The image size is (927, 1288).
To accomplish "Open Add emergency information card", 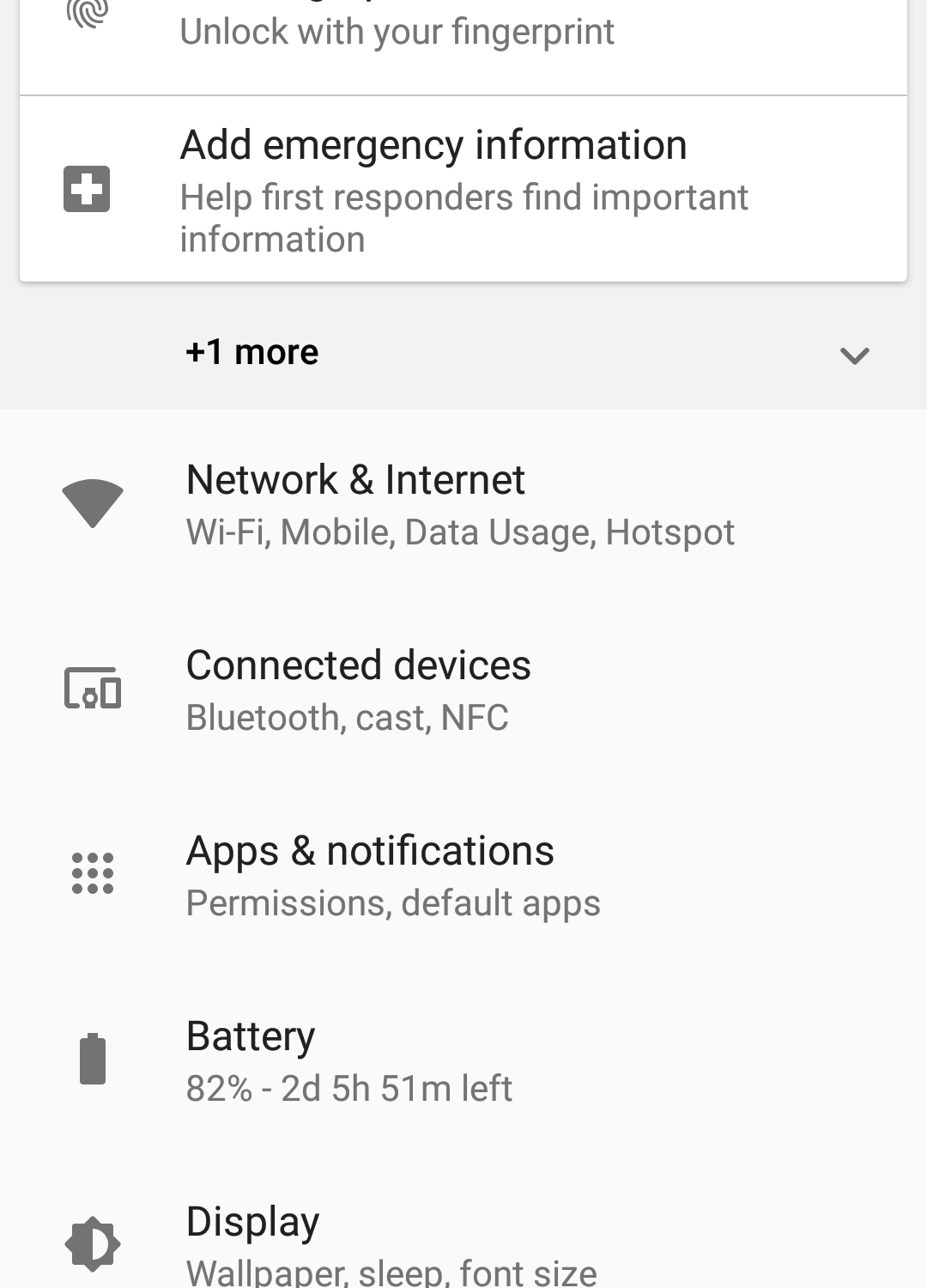I will tap(463, 189).
